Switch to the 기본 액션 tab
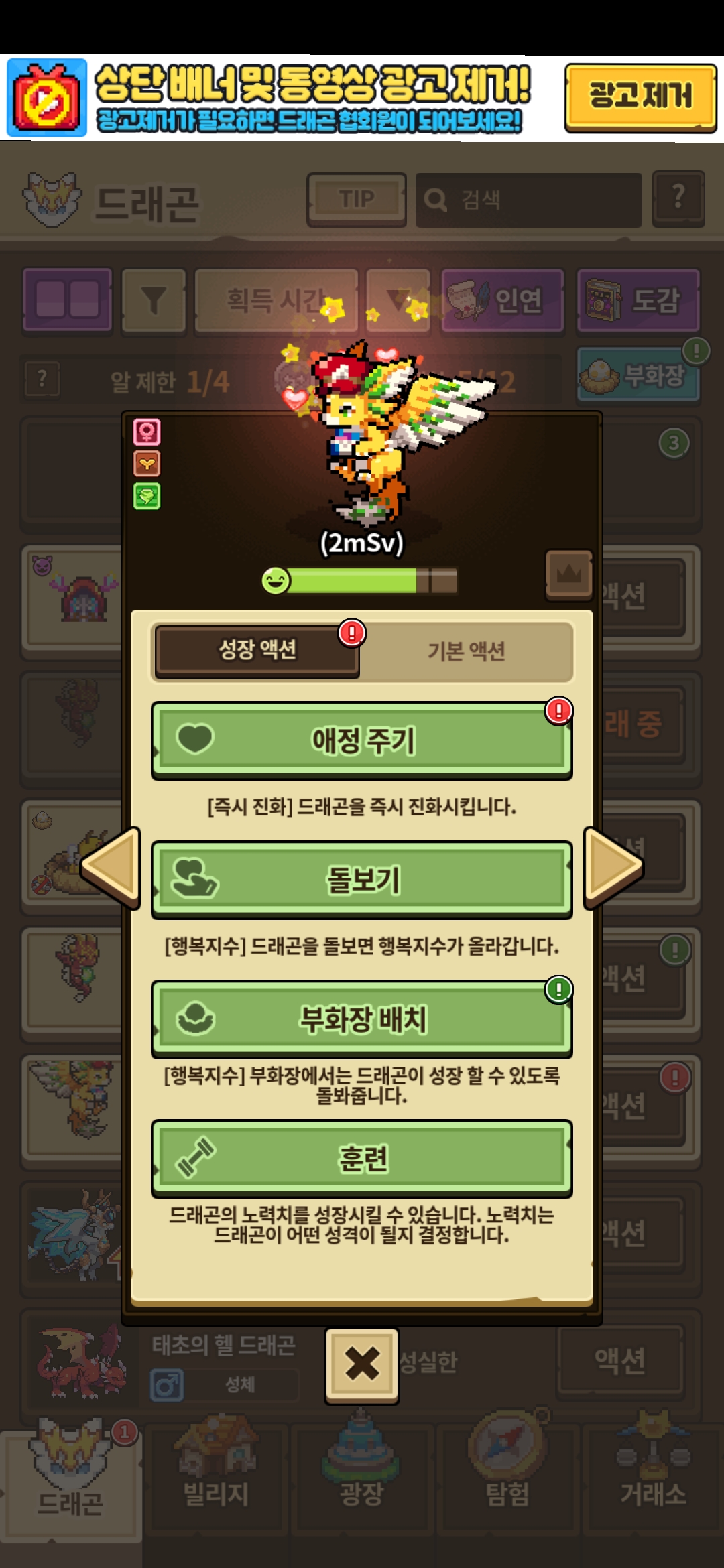This screenshot has width=724, height=1568. (467, 651)
